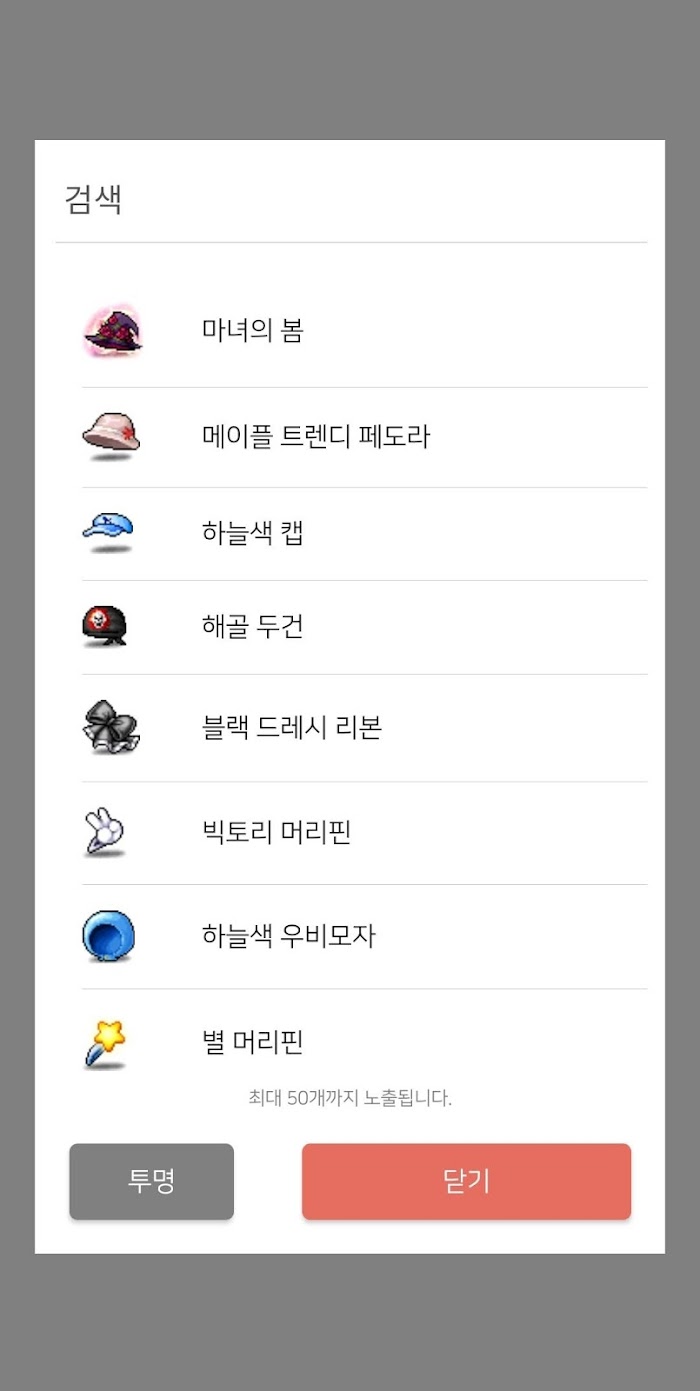This screenshot has width=700, height=1391.
Task: Pick 하늘색 우비모자 from the list
Action: coord(364,937)
